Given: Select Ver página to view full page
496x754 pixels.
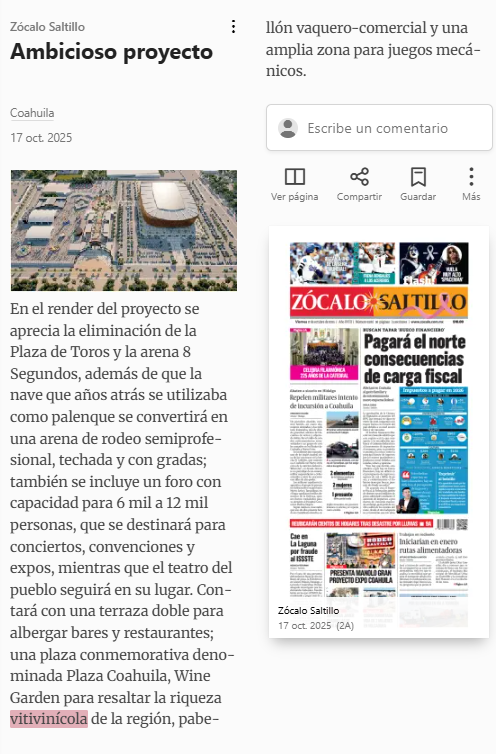Looking at the screenshot, I should (x=294, y=185).
